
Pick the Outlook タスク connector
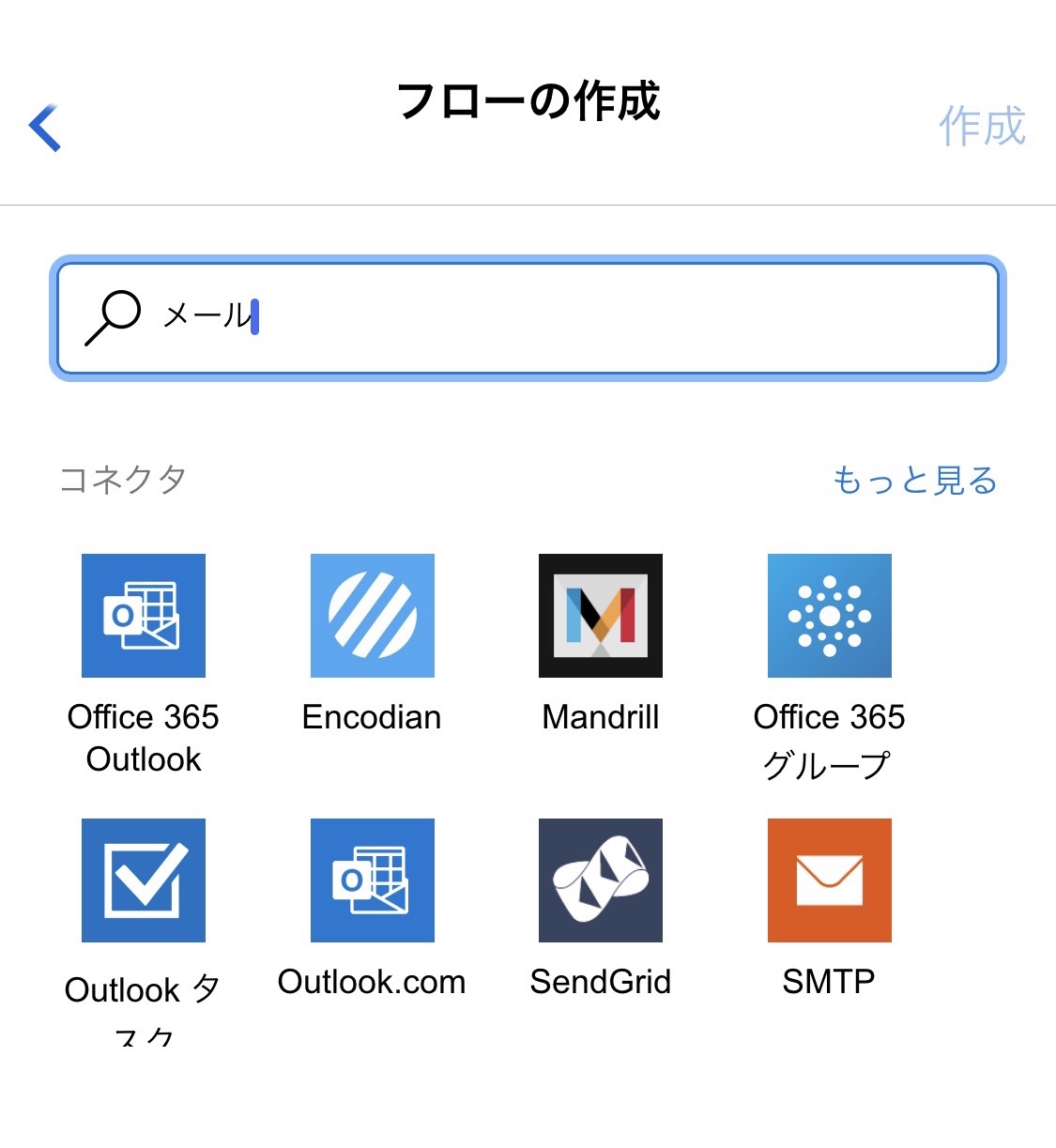[x=144, y=881]
